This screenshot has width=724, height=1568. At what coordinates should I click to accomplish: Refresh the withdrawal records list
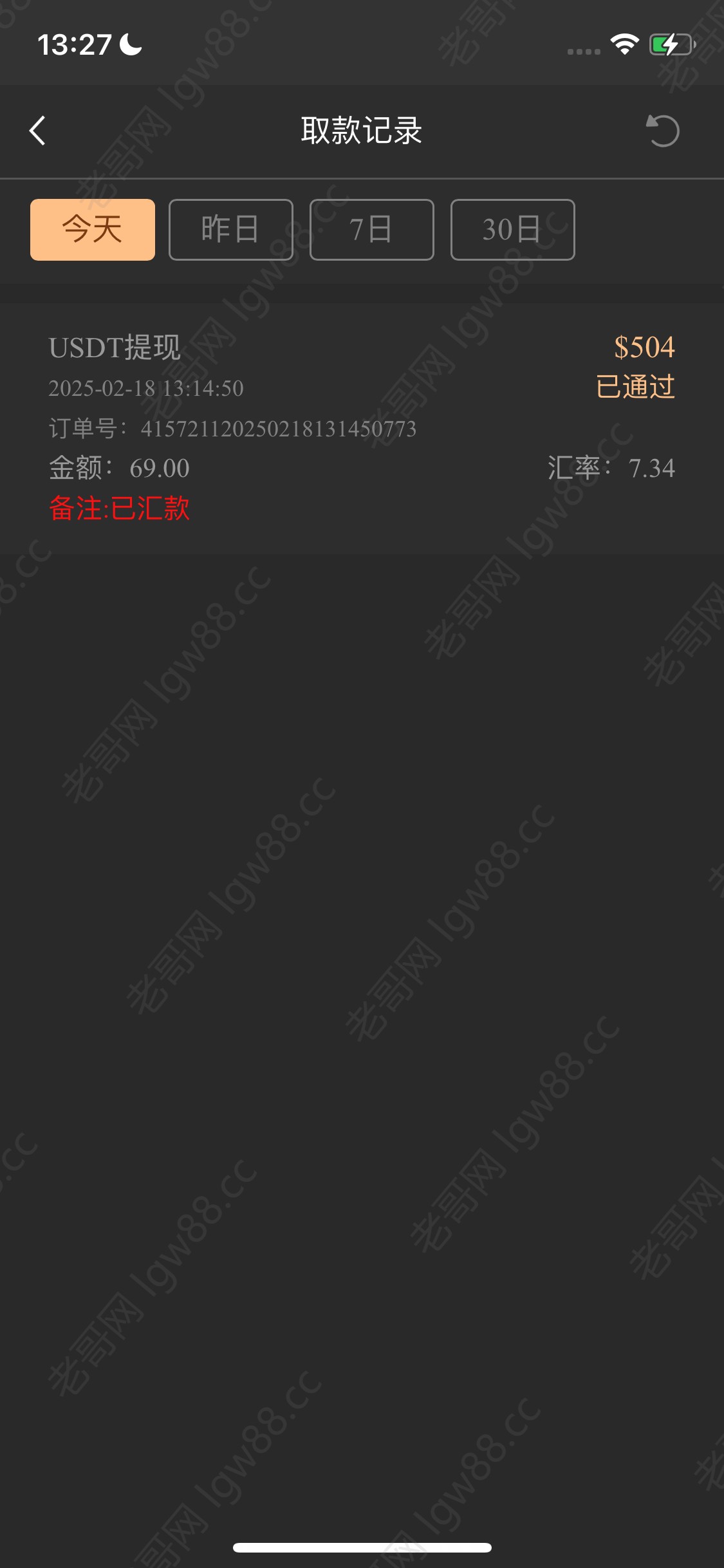pos(663,131)
